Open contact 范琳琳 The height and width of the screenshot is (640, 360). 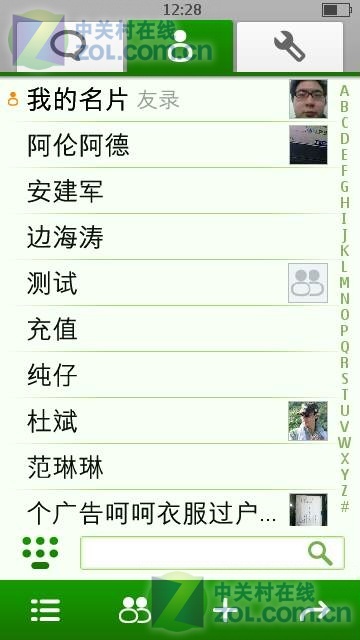(169, 467)
